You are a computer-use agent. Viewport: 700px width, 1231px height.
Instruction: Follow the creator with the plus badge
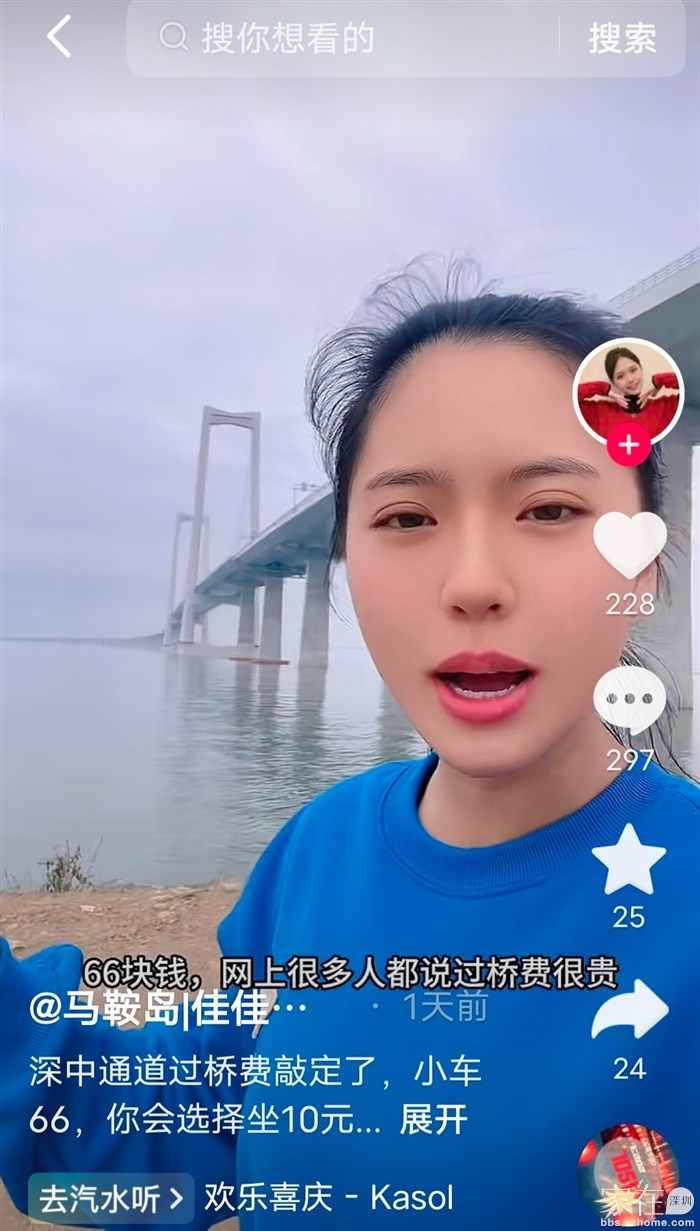[628, 445]
